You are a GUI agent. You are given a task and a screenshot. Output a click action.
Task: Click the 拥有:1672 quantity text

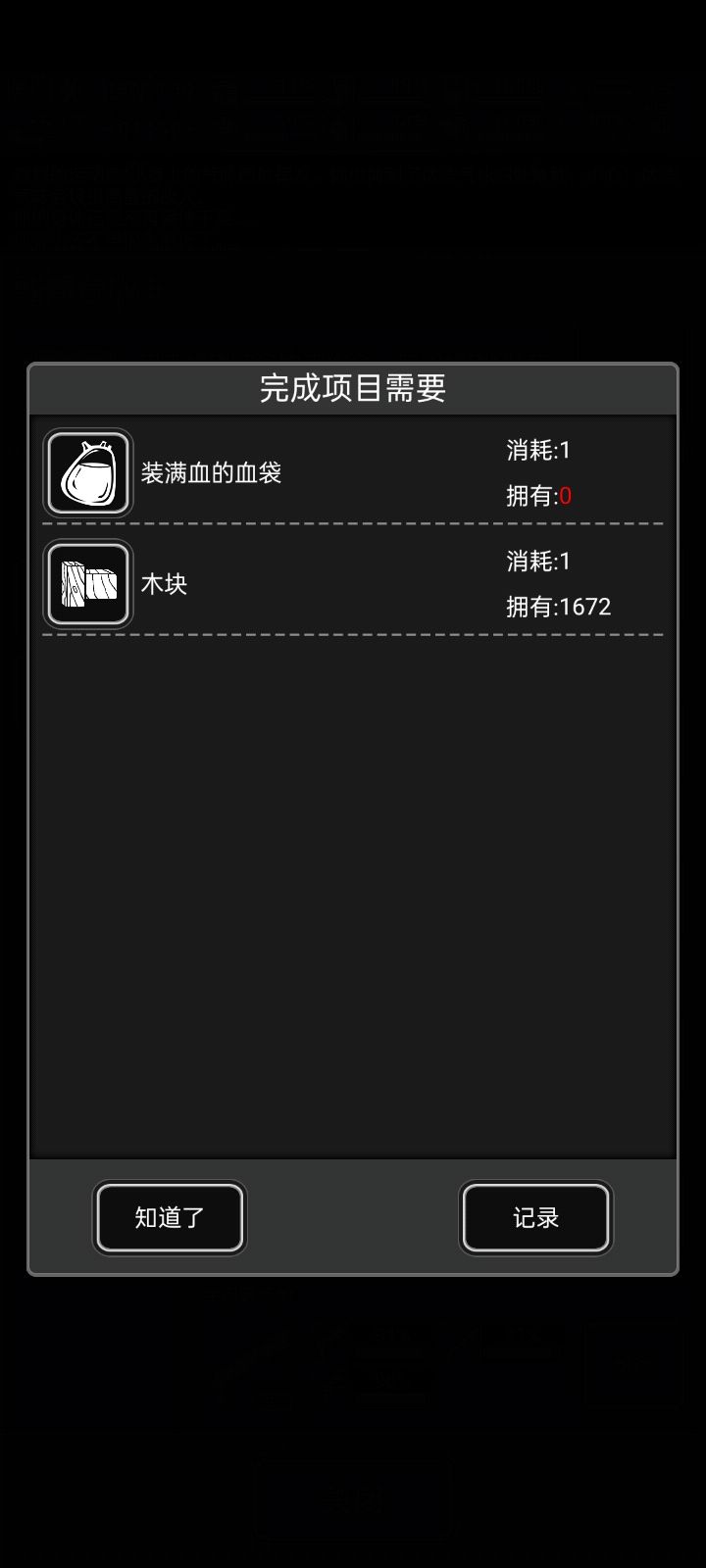tap(555, 607)
